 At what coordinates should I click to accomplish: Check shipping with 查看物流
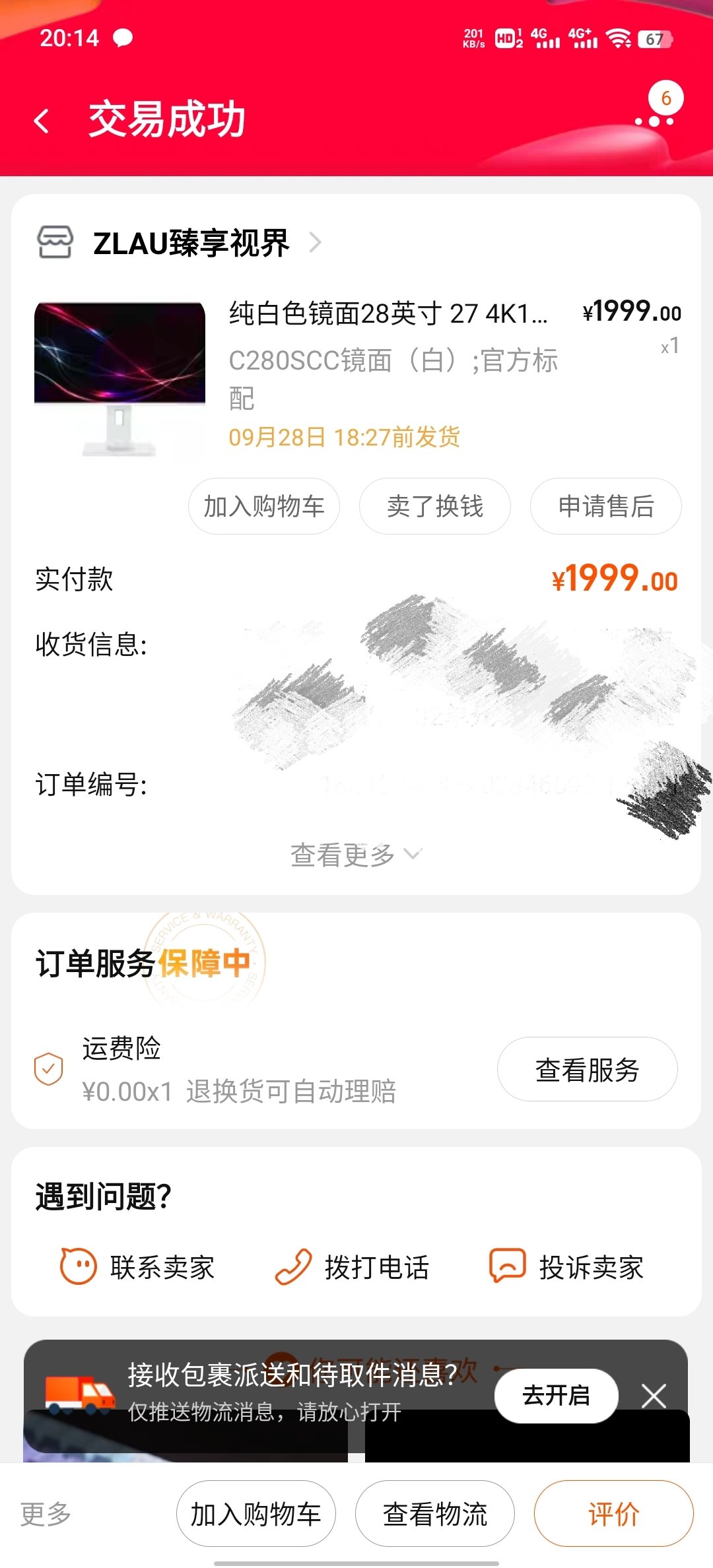tap(435, 1514)
